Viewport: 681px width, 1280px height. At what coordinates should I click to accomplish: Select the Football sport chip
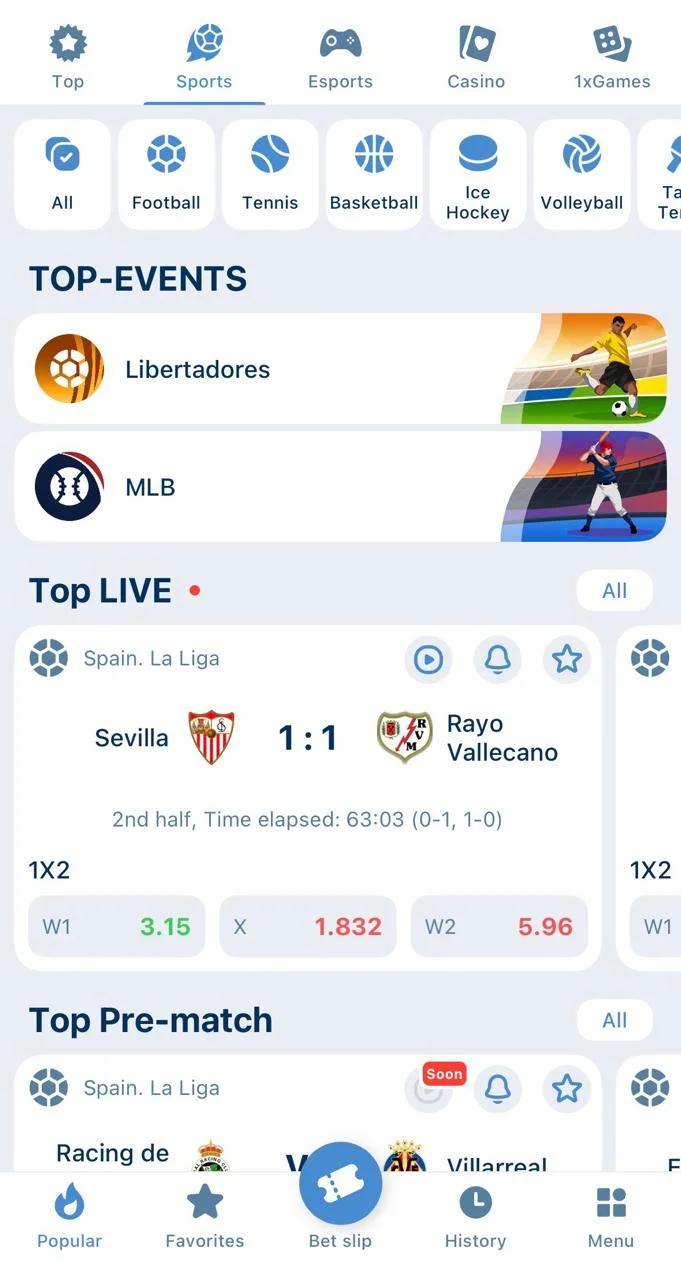click(166, 175)
